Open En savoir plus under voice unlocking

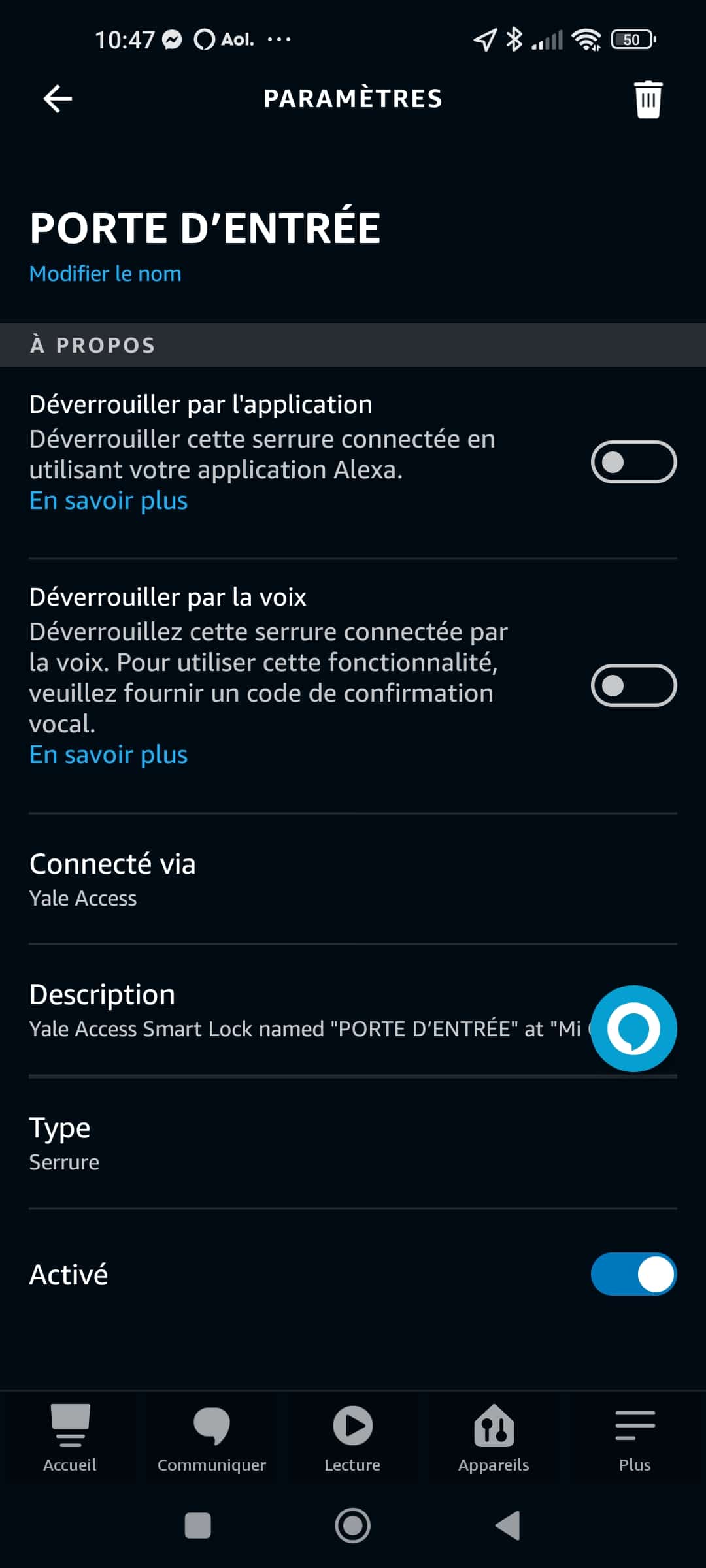[x=109, y=755]
